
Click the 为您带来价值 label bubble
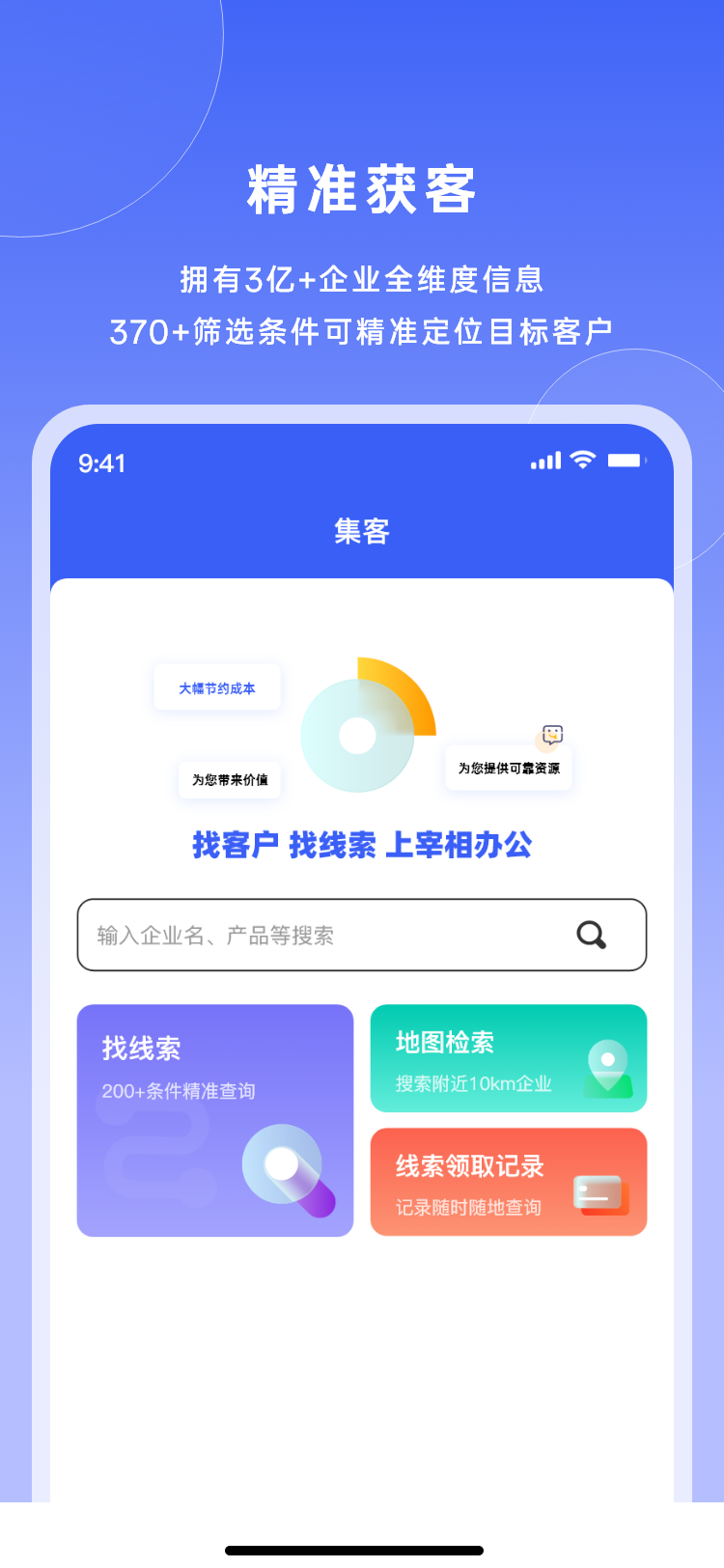pos(229,780)
